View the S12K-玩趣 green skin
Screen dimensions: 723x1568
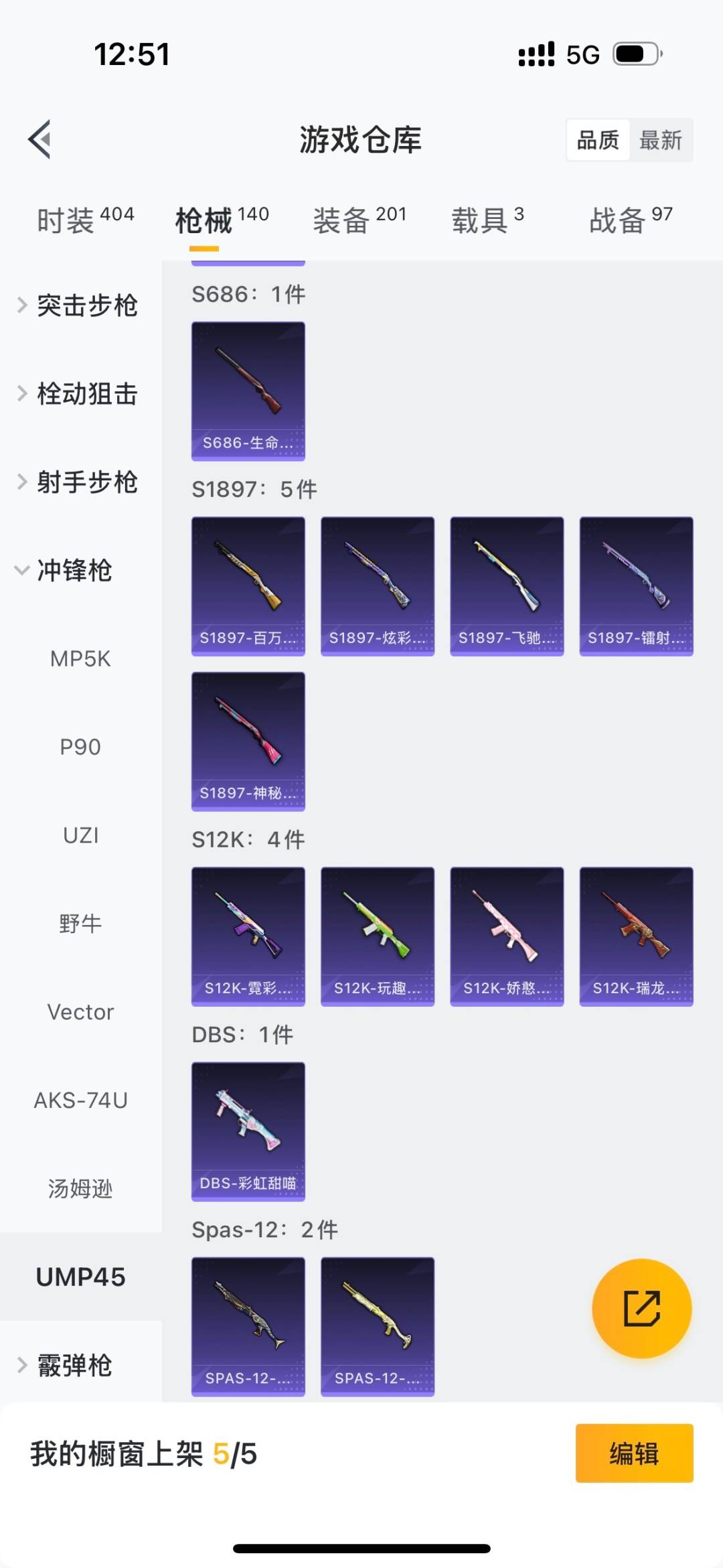click(x=377, y=934)
